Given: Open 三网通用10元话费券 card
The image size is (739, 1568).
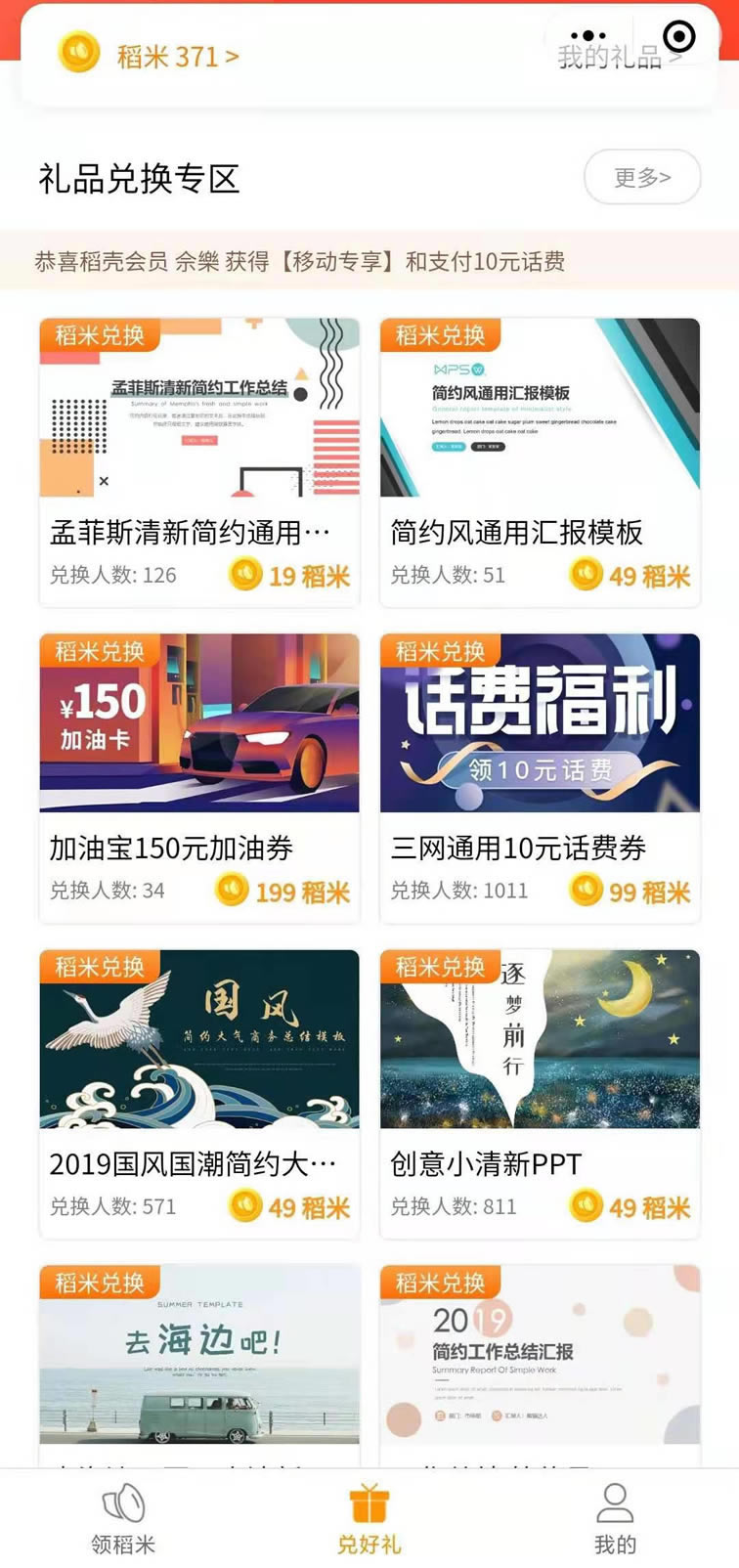Looking at the screenshot, I should click(540, 778).
